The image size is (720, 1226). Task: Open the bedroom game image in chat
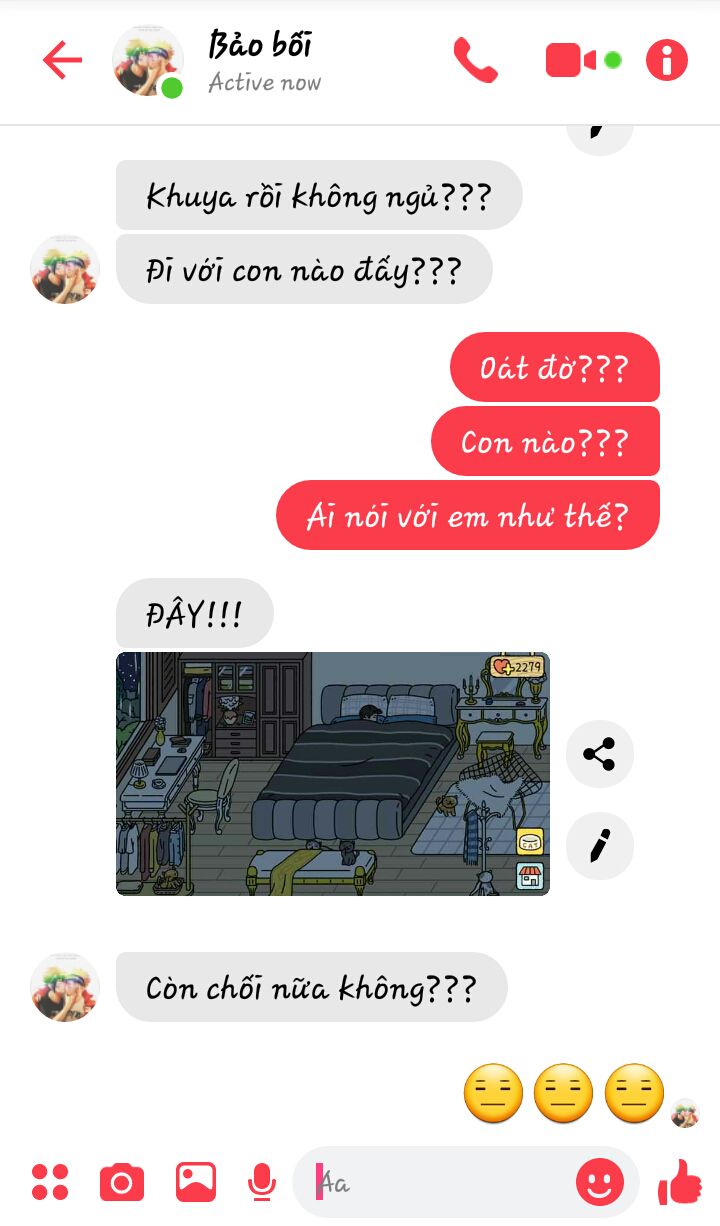click(333, 773)
